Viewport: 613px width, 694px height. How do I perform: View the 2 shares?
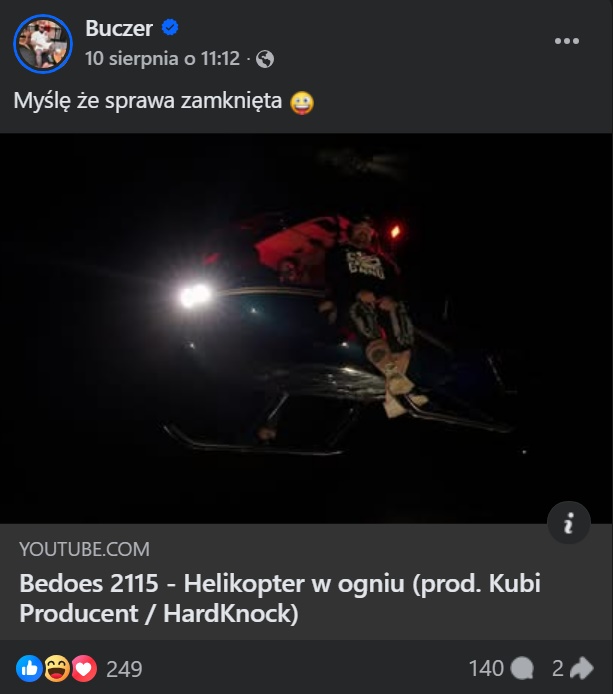click(572, 668)
